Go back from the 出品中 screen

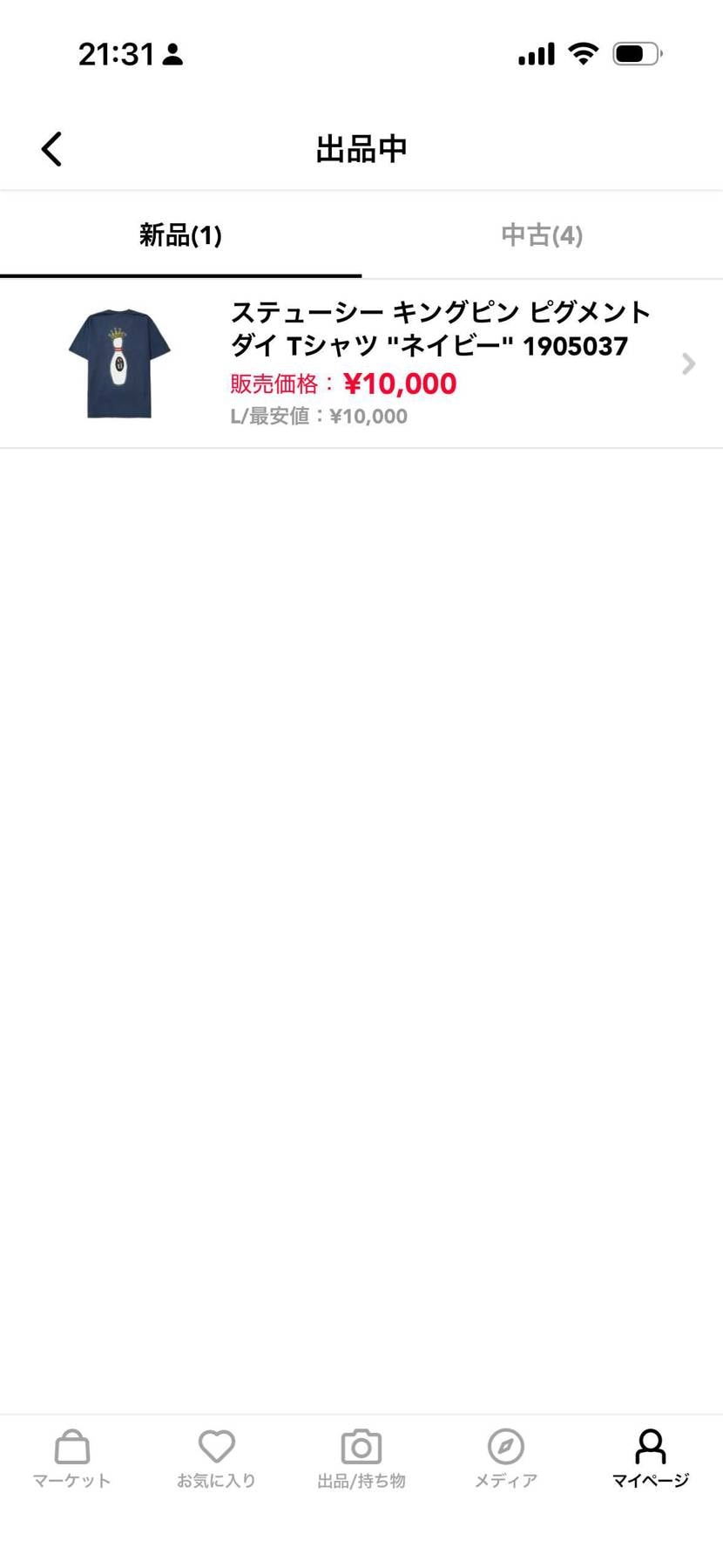click(51, 149)
